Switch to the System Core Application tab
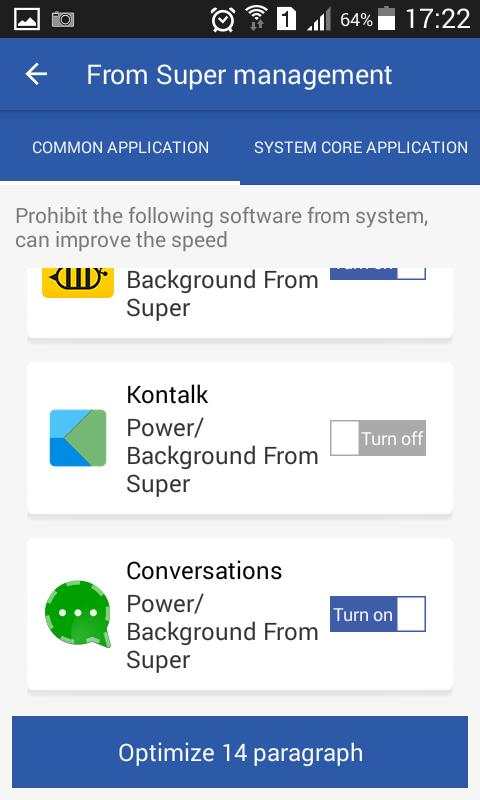 click(x=361, y=147)
